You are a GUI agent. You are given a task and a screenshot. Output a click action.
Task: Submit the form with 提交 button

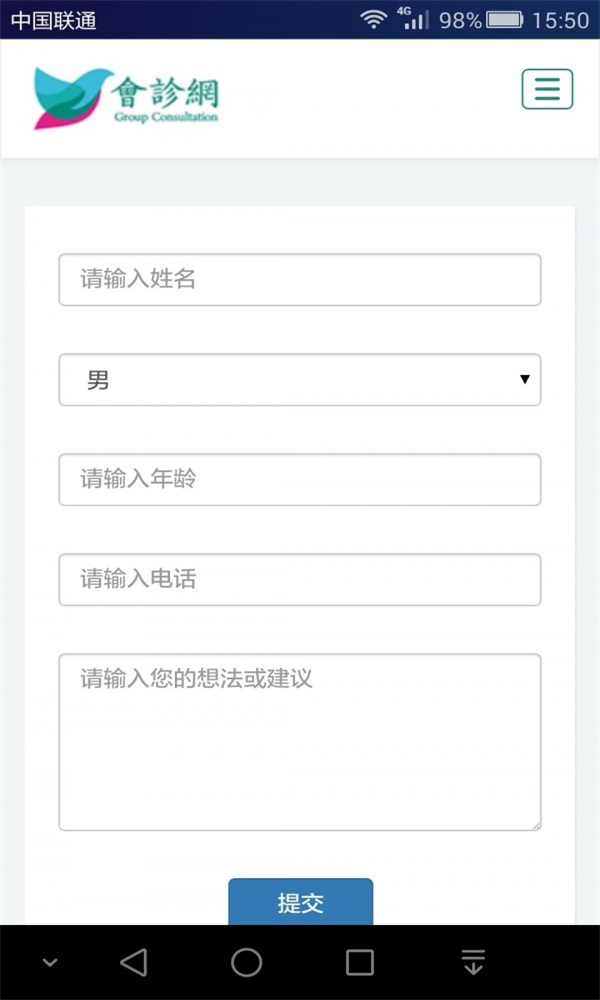(x=300, y=903)
